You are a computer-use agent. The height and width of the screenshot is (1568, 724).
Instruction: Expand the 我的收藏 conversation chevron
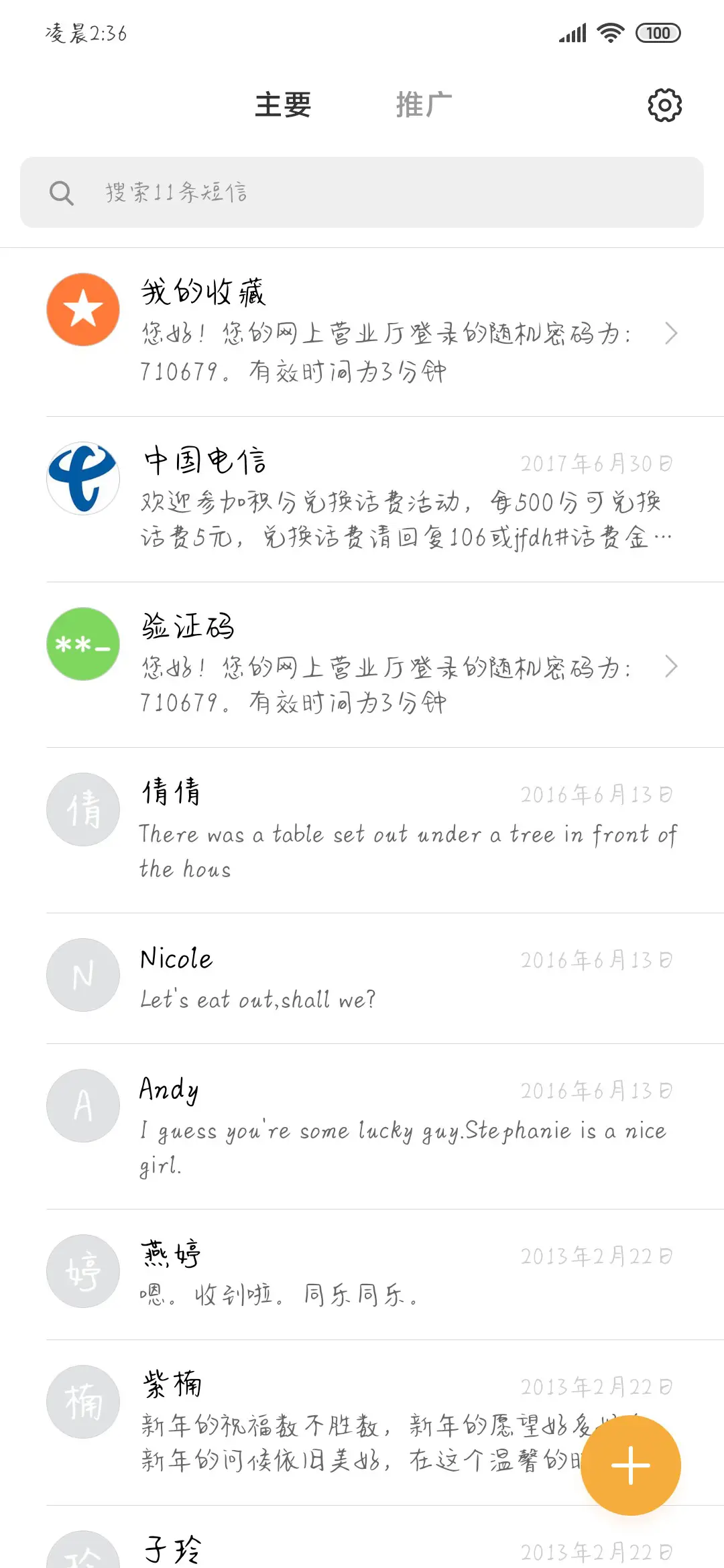(672, 333)
